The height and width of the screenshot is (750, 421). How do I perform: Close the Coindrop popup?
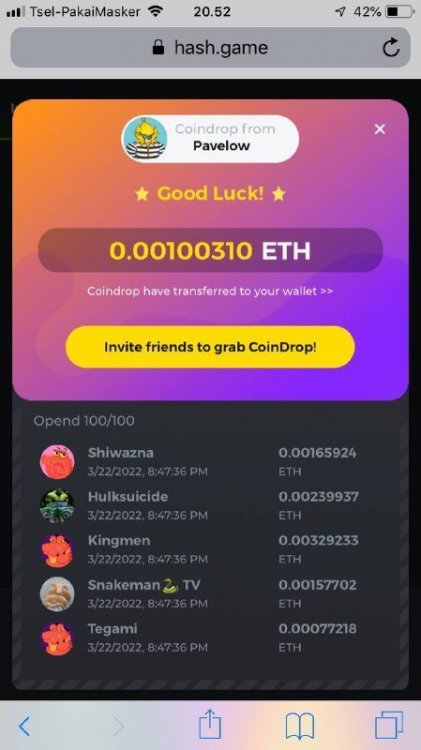(380, 129)
